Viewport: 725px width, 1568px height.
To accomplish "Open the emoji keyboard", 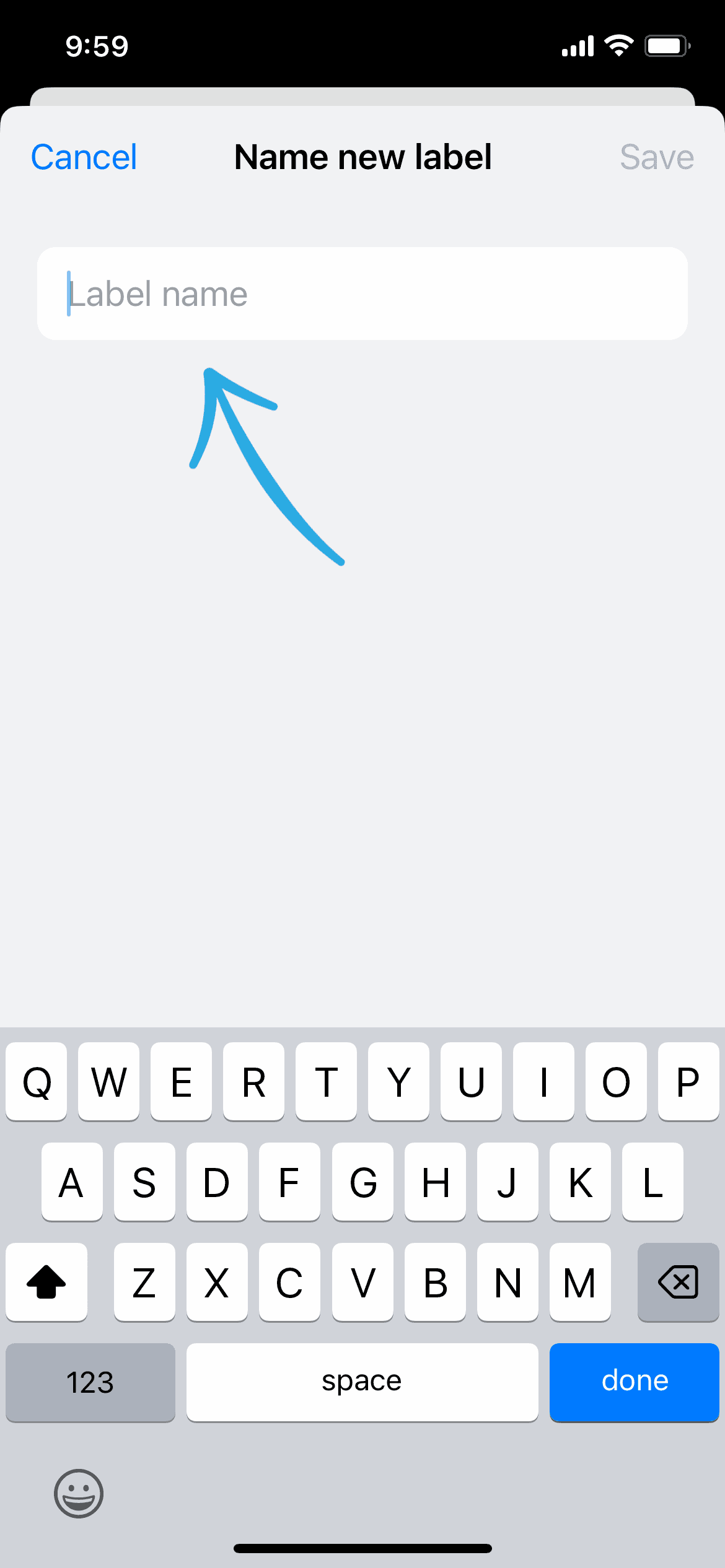I will 79,1493.
